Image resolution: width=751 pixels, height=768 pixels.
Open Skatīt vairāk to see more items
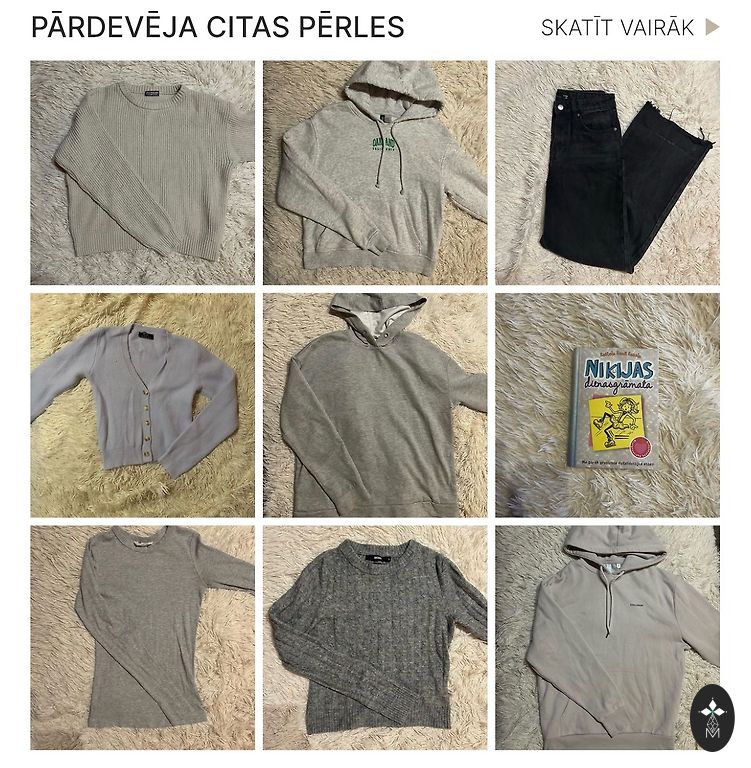click(629, 28)
